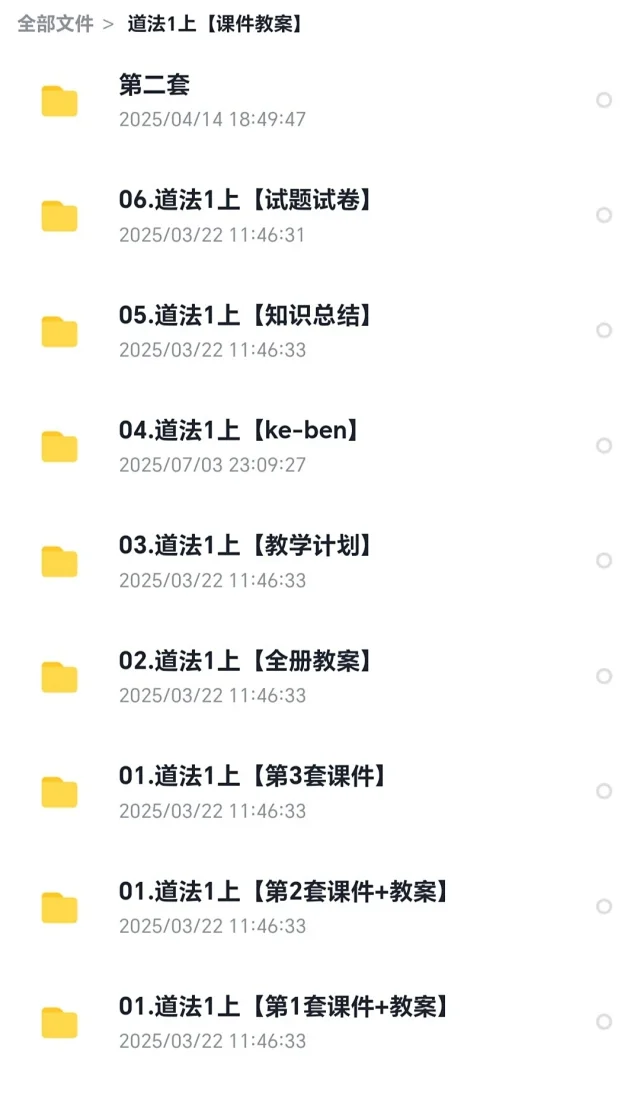Open folder 01.道法1上【第1套课件+教案】
The width and height of the screenshot is (640, 1093).
click(320, 1022)
